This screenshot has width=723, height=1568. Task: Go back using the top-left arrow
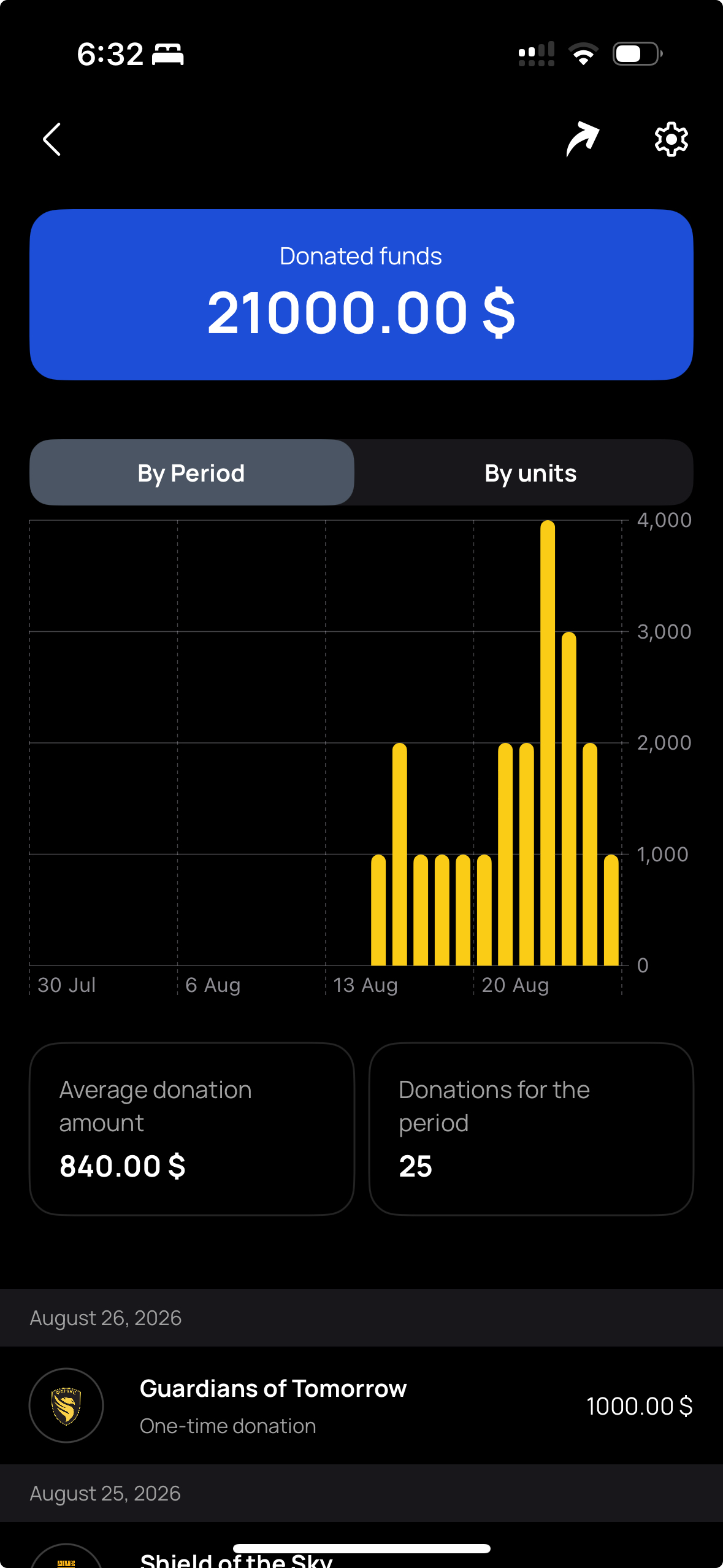(52, 139)
